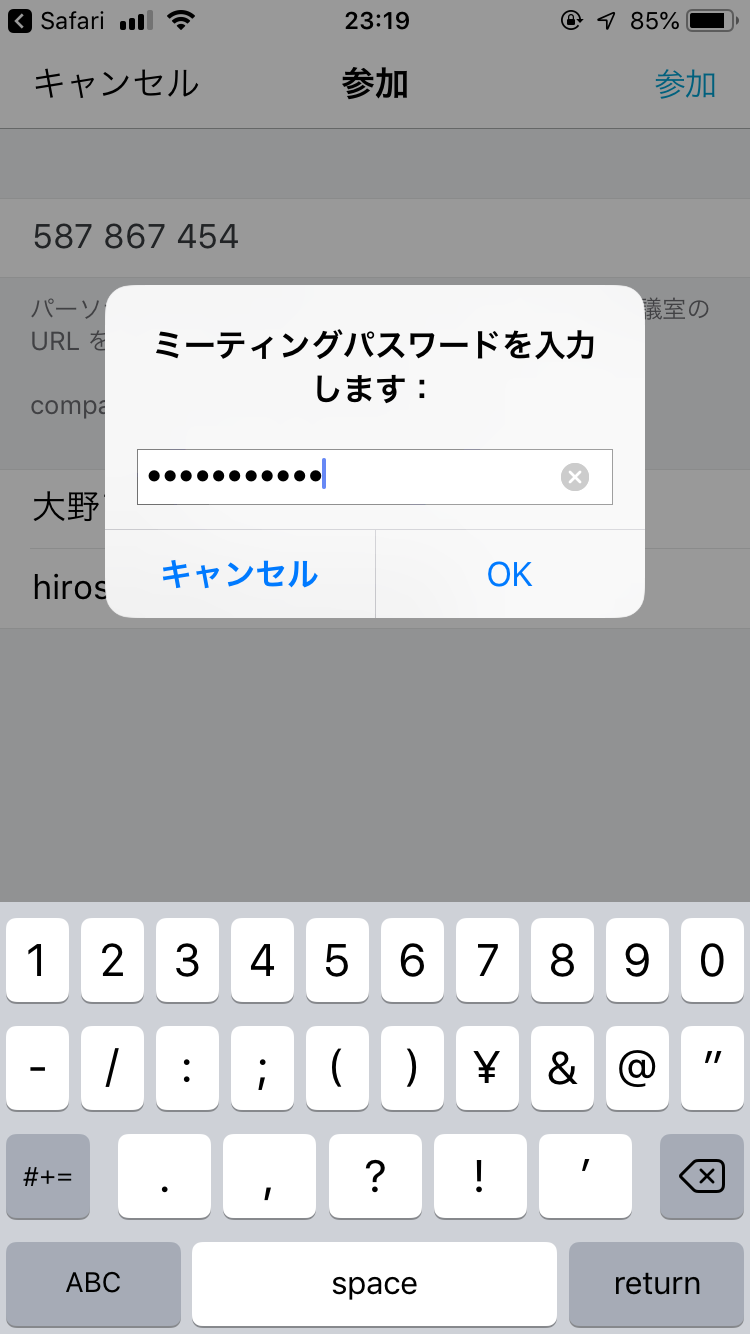Tap the 5 number key

(337, 961)
